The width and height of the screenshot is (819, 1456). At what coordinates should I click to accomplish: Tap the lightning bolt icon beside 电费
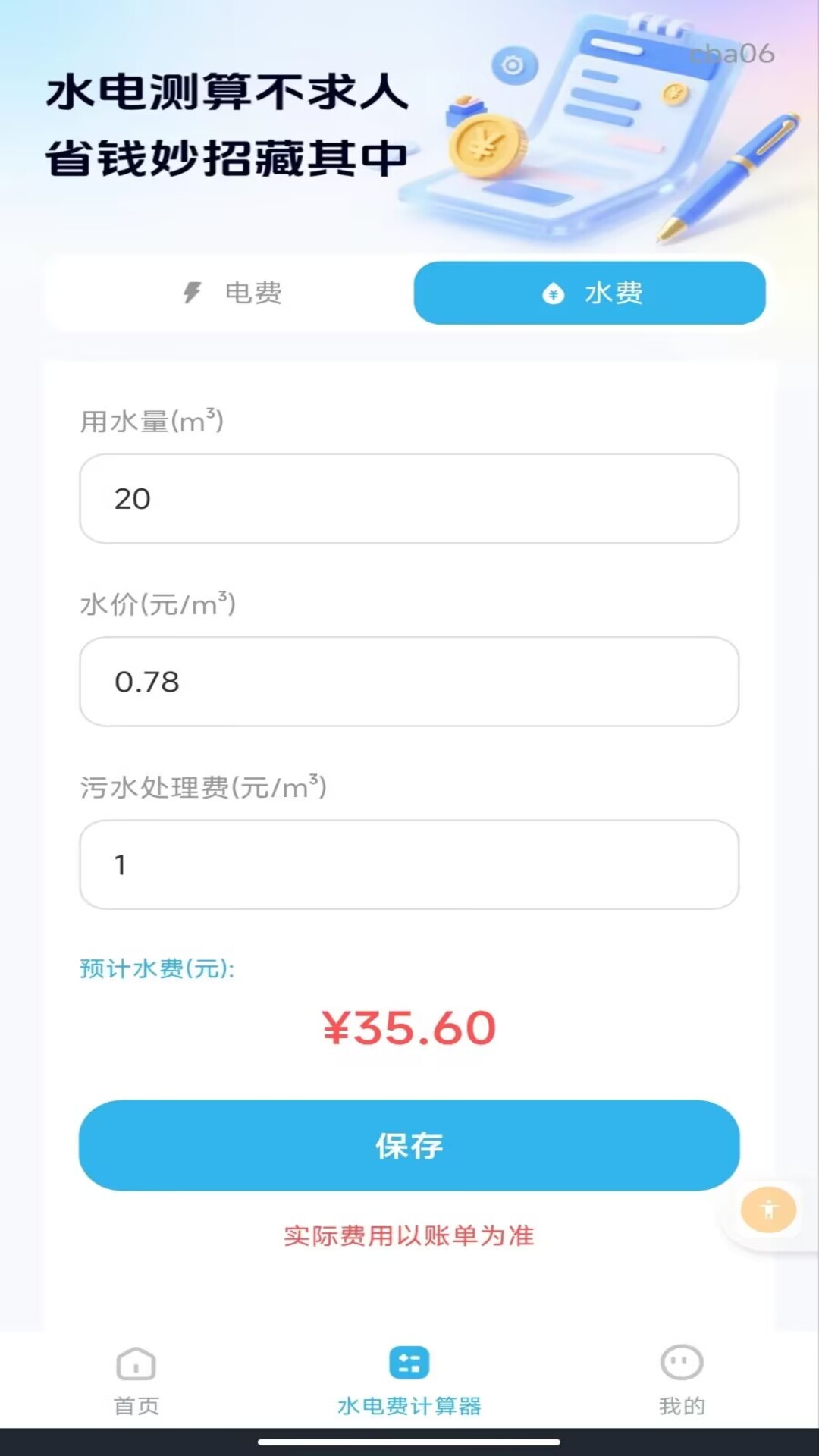(x=192, y=293)
